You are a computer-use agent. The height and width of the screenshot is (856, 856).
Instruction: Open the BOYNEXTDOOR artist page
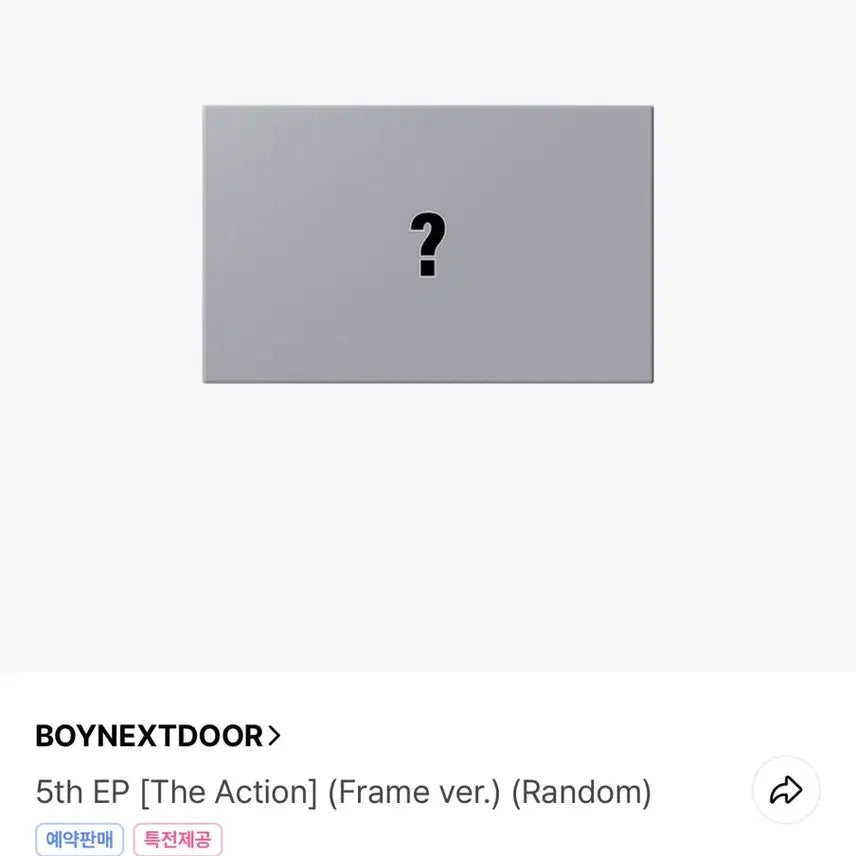point(158,736)
